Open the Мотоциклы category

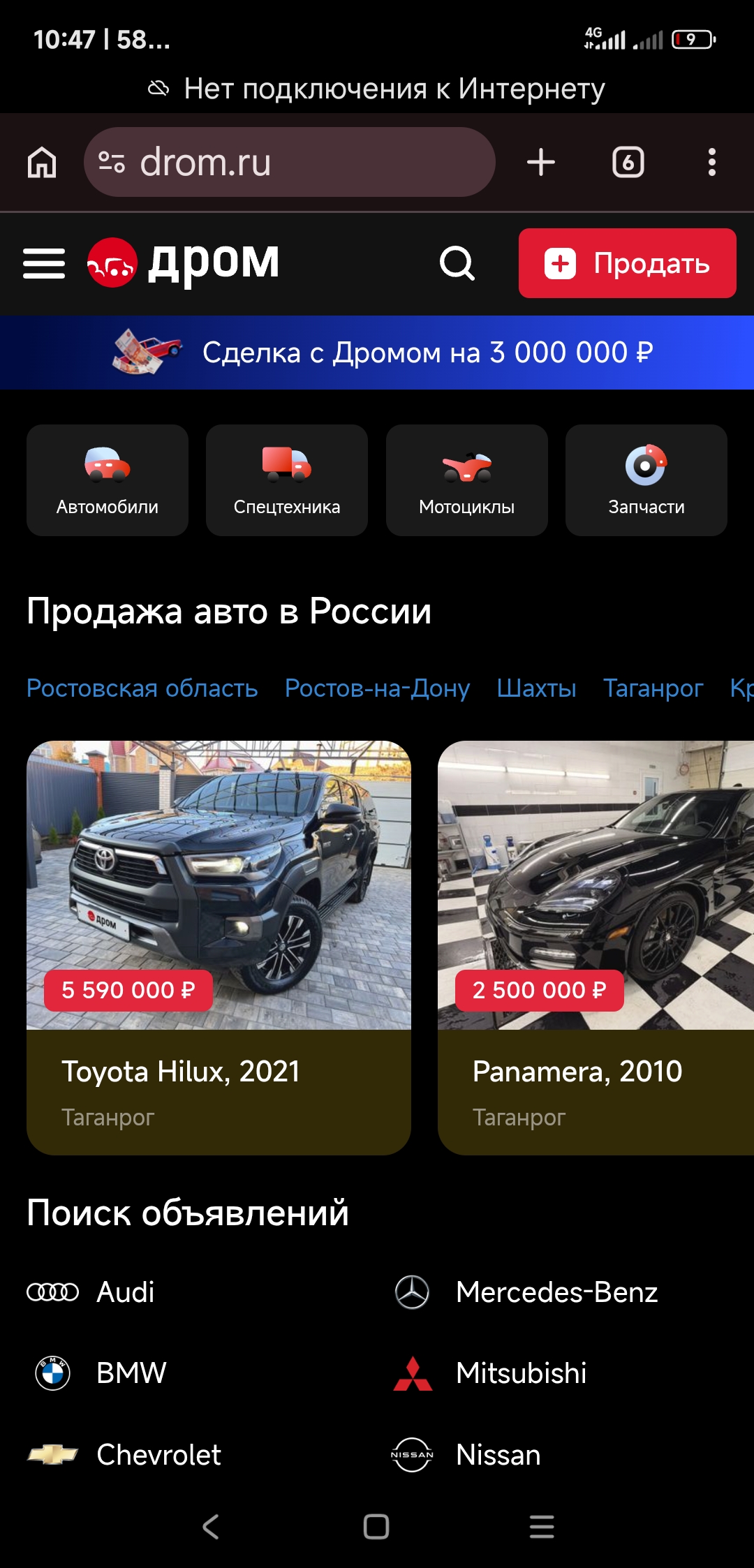466,480
